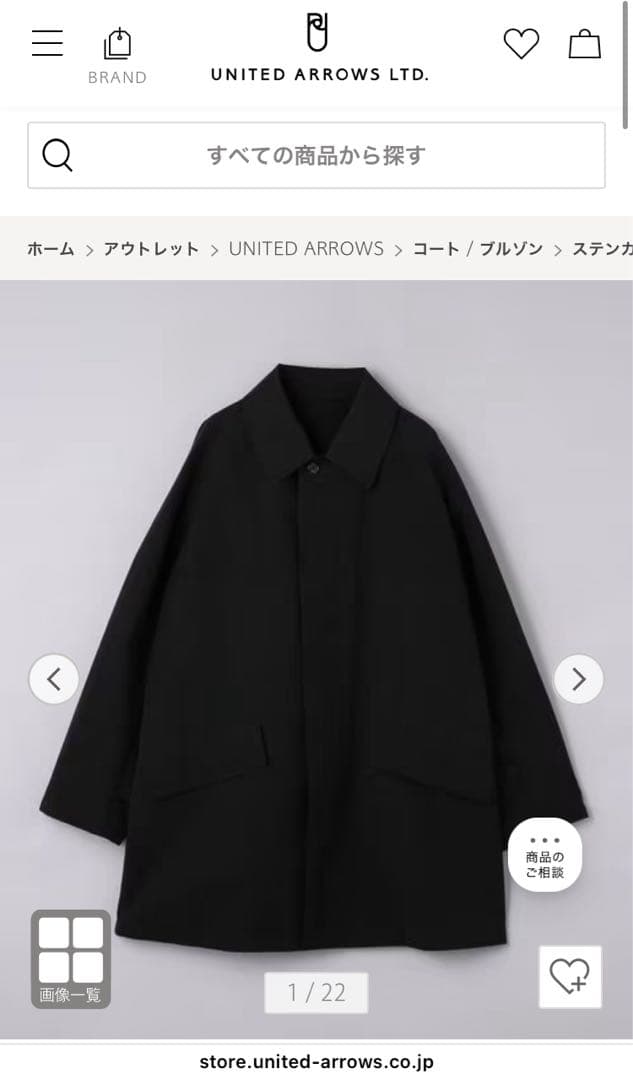The height and width of the screenshot is (1080, 633).
Task: Open the アウトレット breadcrumb
Action: point(151,249)
